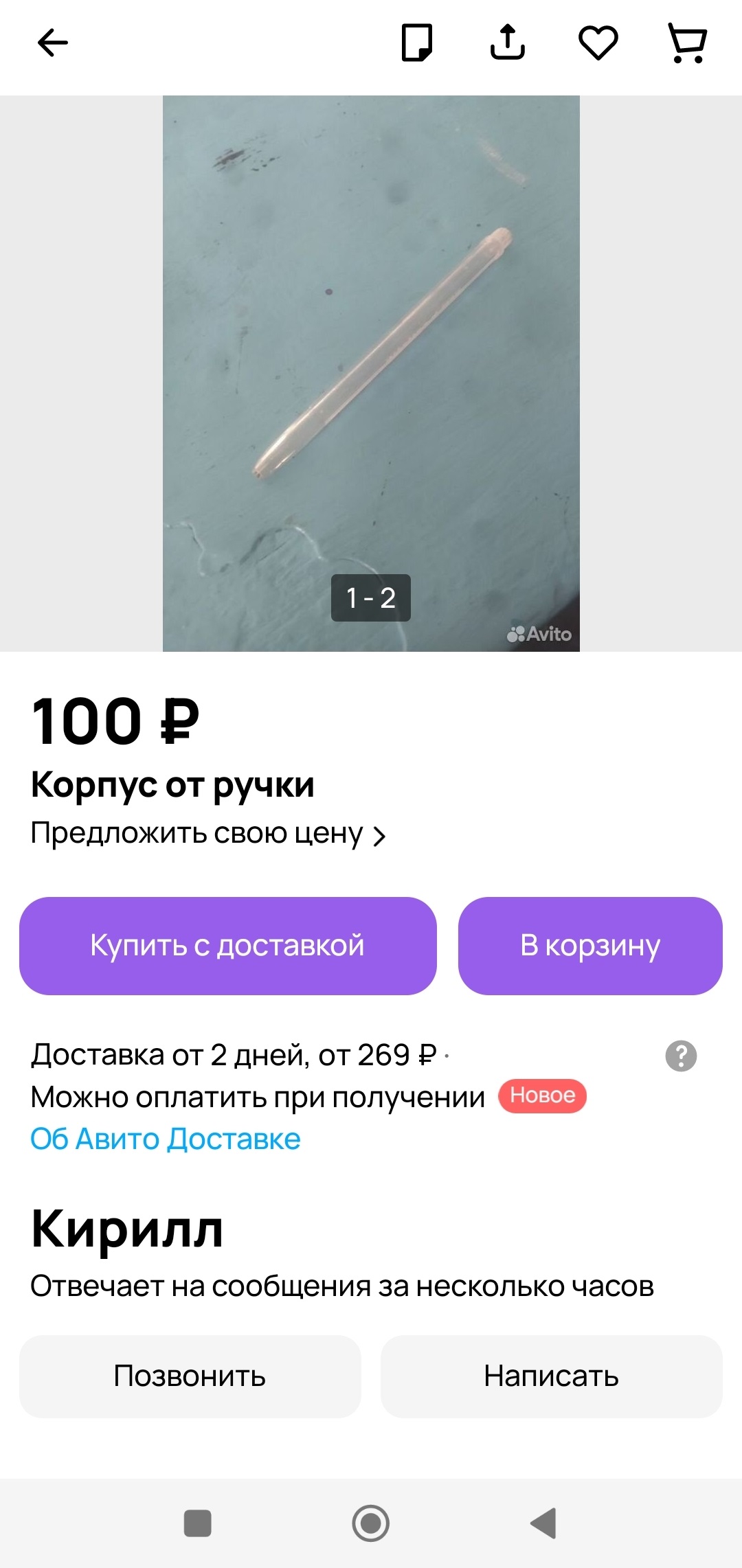This screenshot has width=742, height=1568.
Task: Open the Об Авито Доставке link
Action: (166, 1139)
